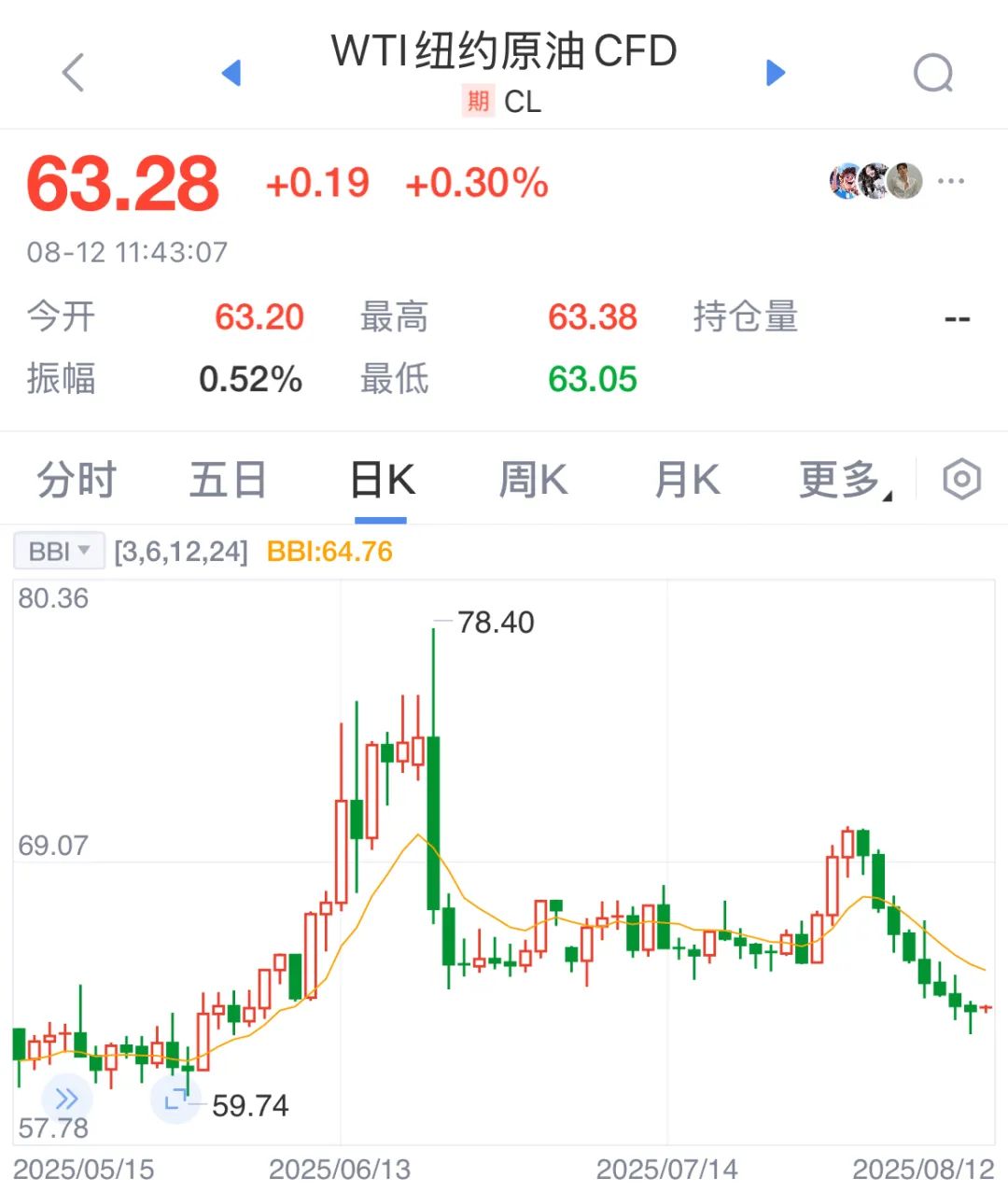The image size is (1008, 1191).
Task: Switch to the 月K chart tab
Action: [x=687, y=481]
